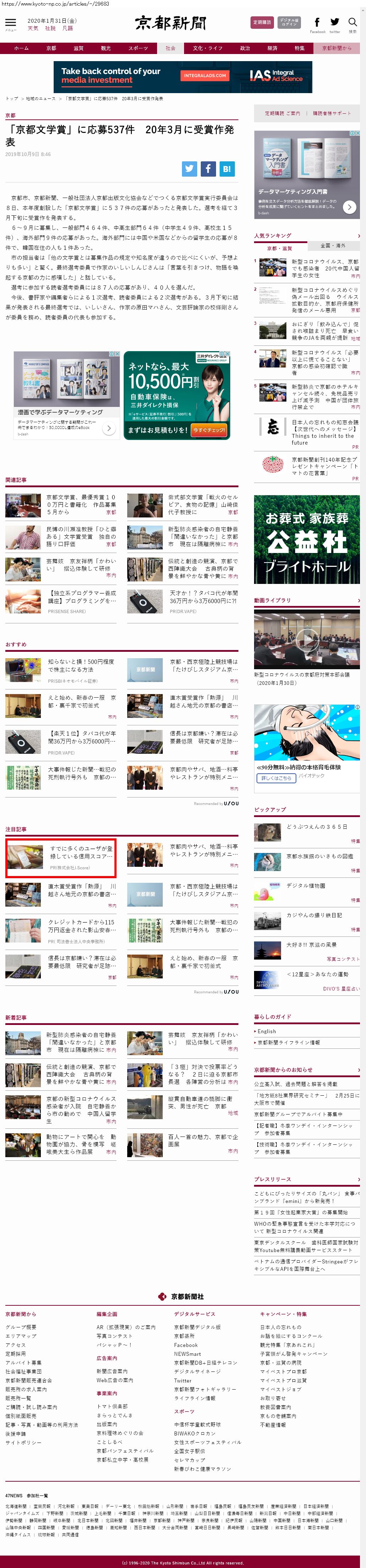This screenshot has width=366, height=1568.
Task: Open the 天気 weather link in header
Action: (33, 28)
